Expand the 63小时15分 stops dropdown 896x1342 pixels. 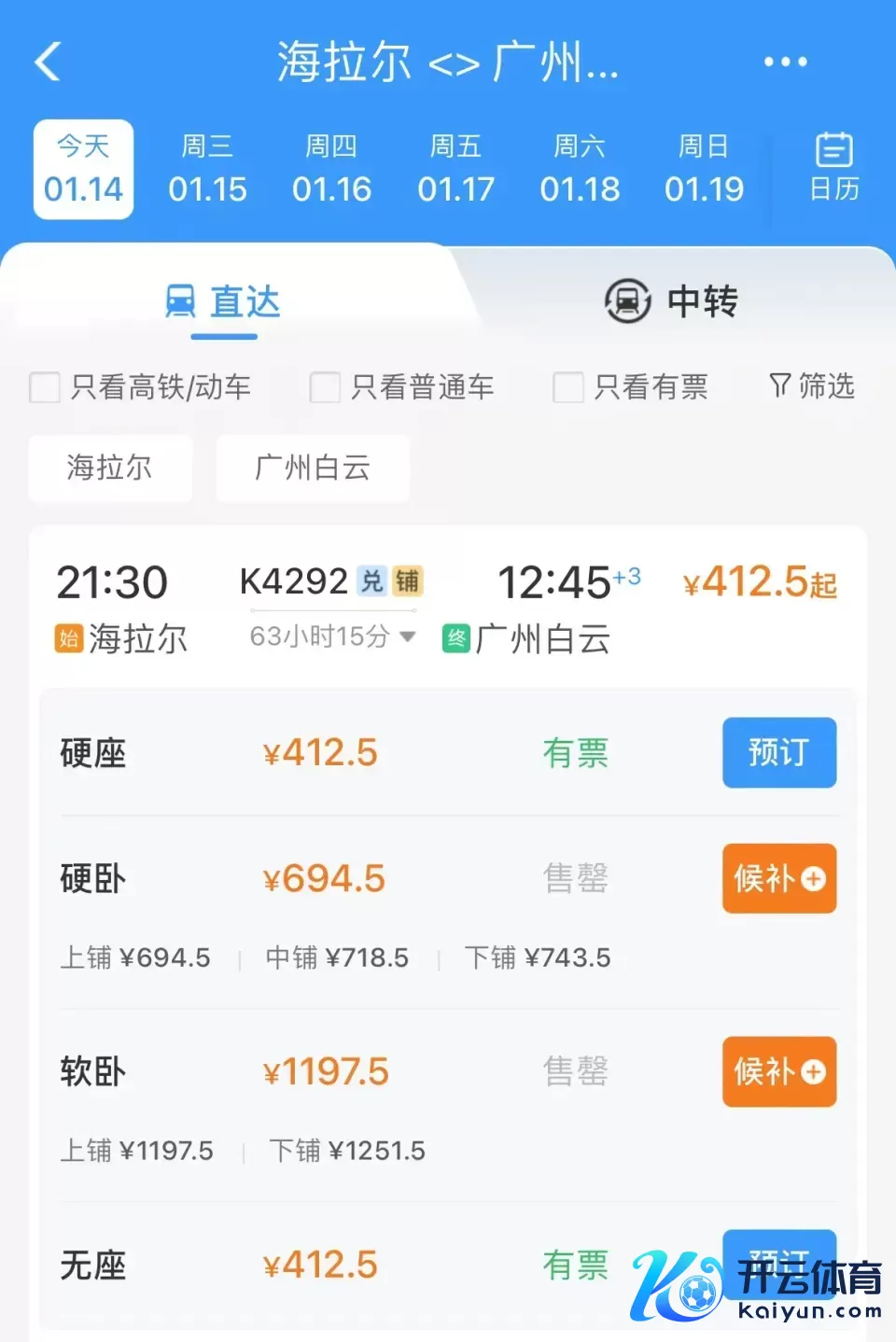332,636
